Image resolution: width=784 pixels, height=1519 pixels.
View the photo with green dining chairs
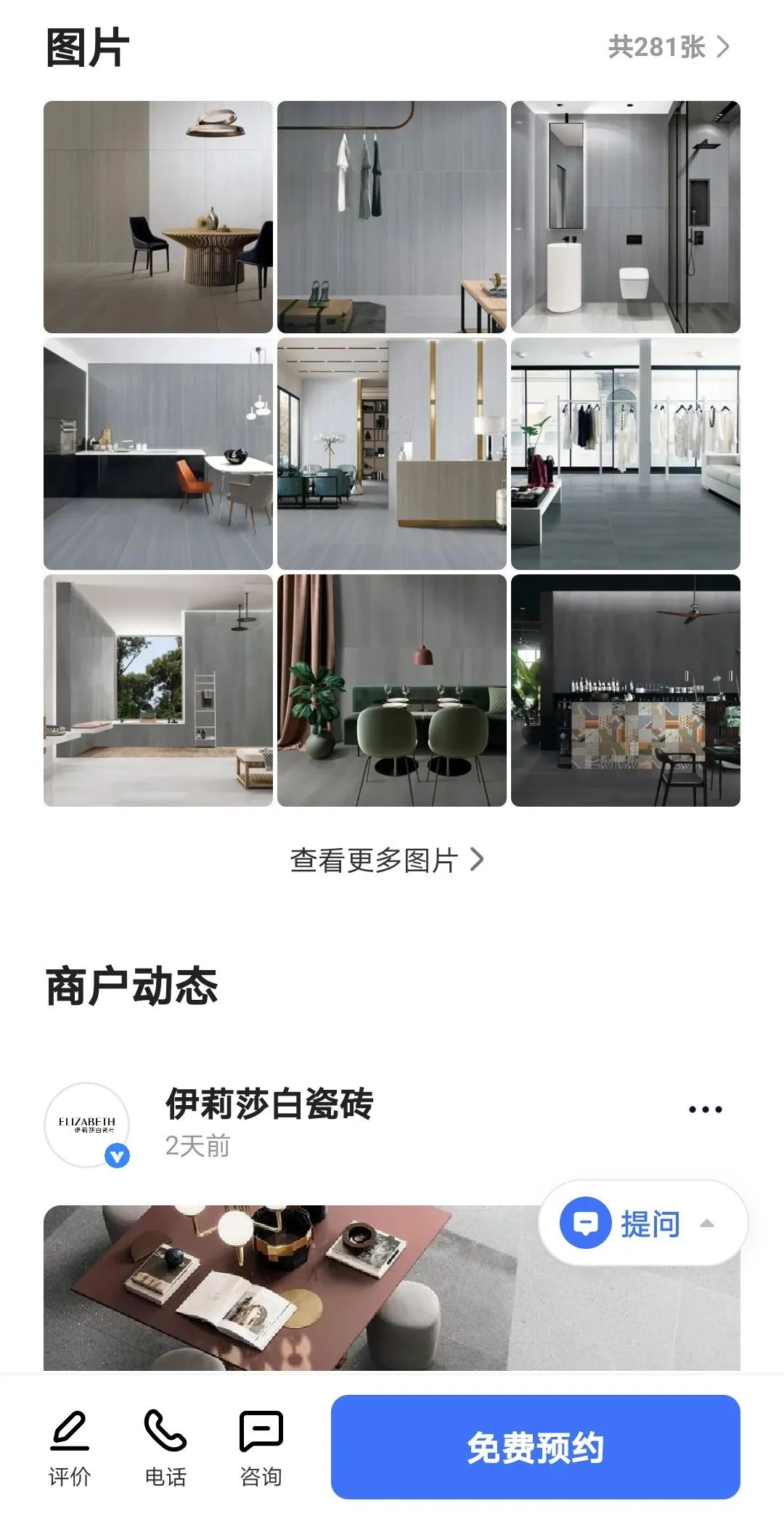(x=392, y=690)
